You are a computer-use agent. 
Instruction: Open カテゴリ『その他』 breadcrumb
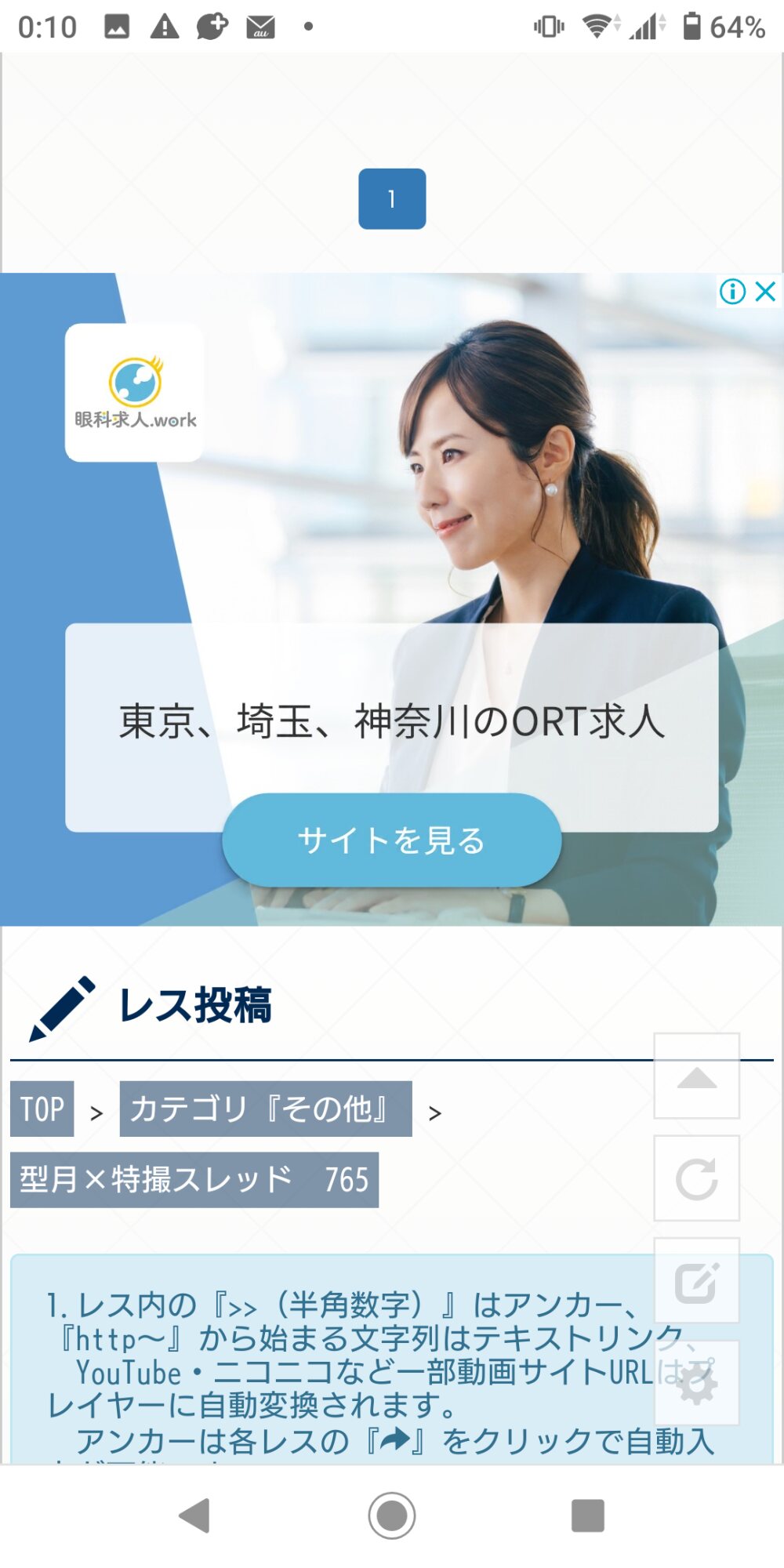point(266,1109)
